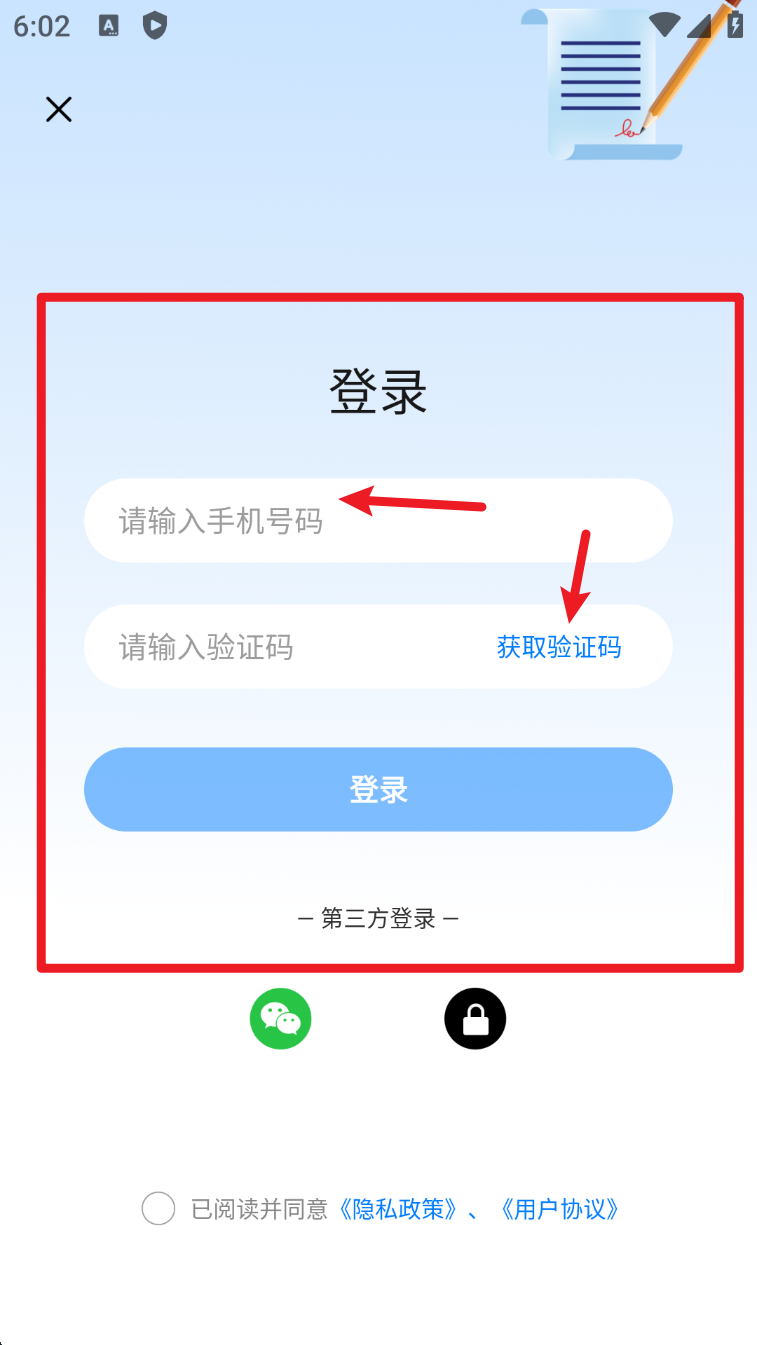757x1345 pixels.
Task: Log in with WeChat icon
Action: pos(281,1019)
